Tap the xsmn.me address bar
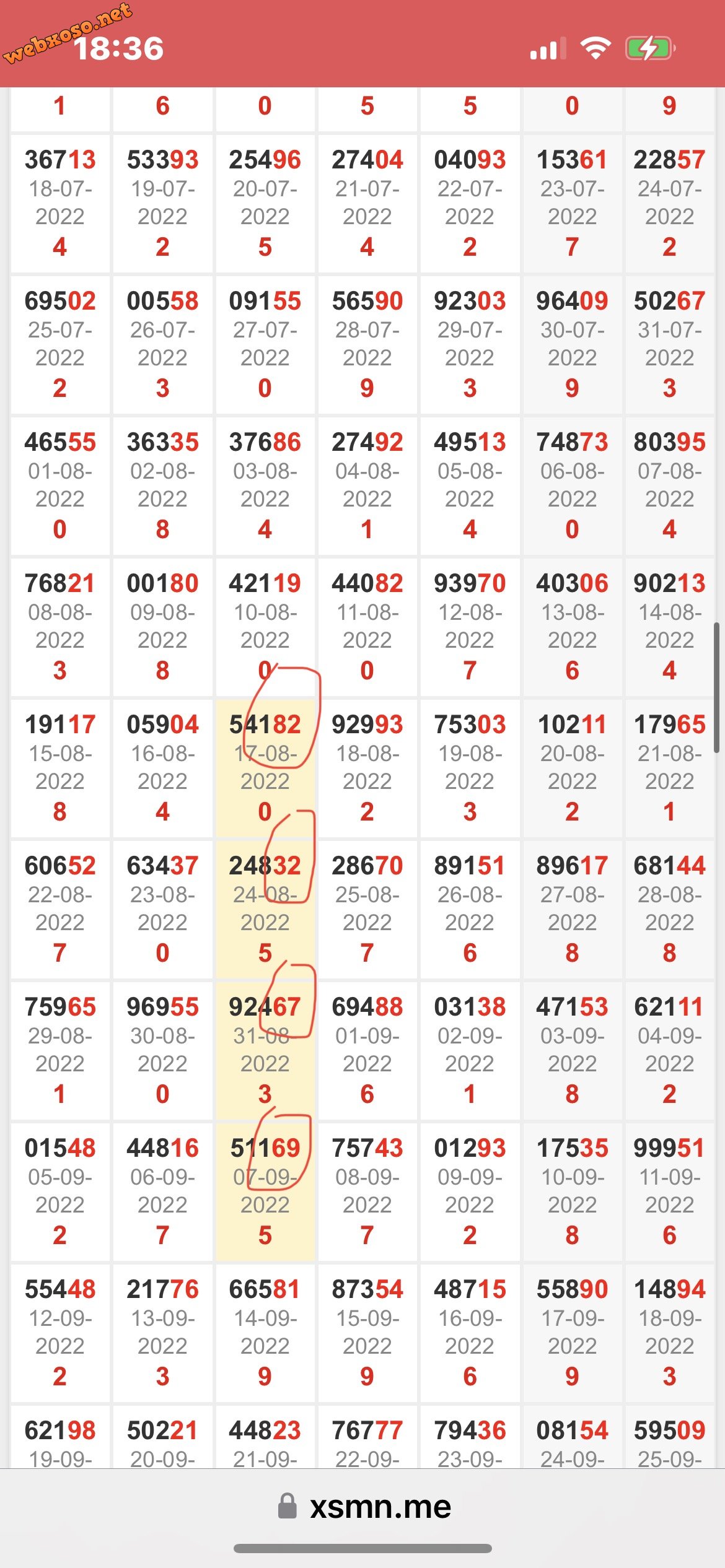The image size is (725, 1568). [366, 1507]
